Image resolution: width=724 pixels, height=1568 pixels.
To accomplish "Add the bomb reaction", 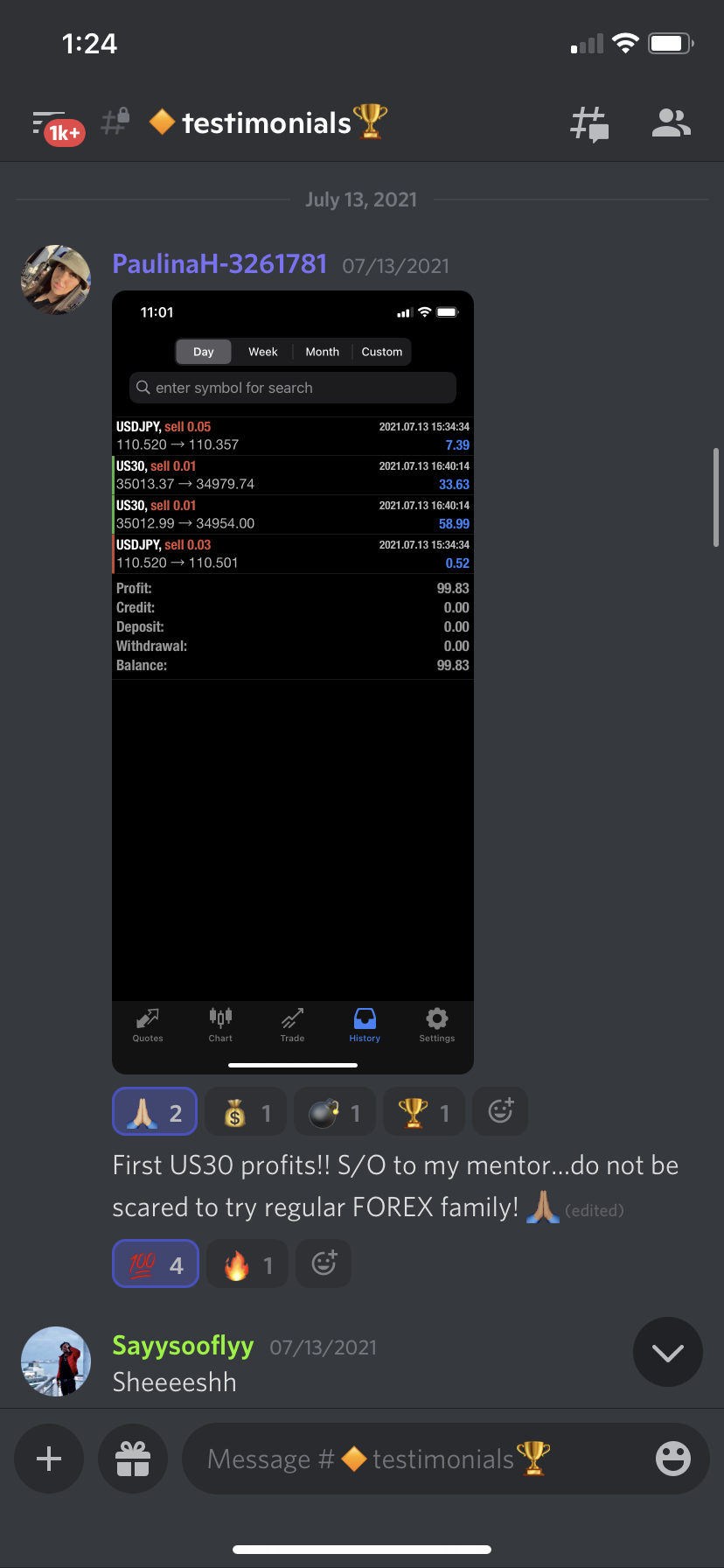I will (x=335, y=1113).
